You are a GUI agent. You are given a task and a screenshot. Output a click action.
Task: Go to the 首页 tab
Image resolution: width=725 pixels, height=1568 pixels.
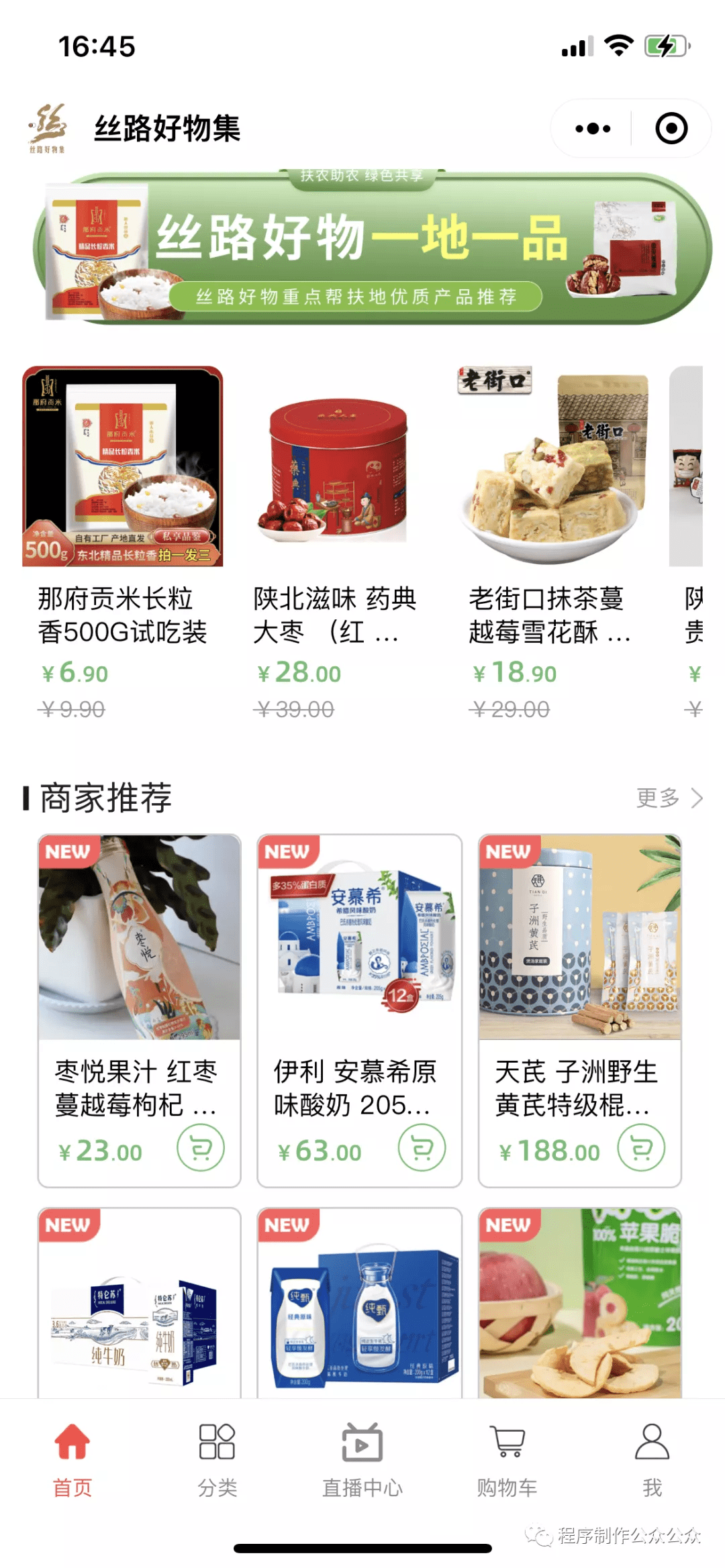[72, 1460]
